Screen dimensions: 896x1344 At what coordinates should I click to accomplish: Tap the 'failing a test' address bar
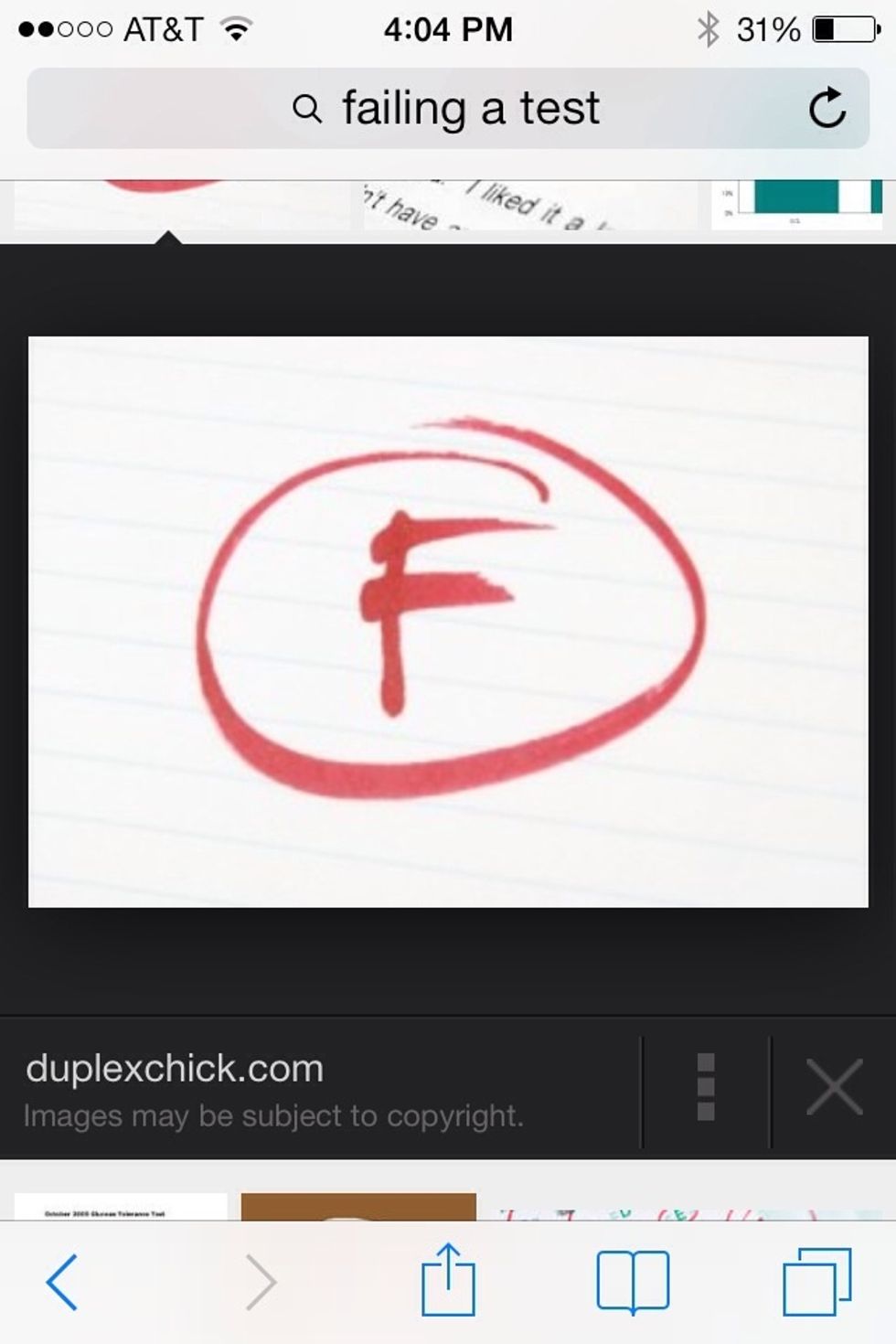(x=448, y=109)
